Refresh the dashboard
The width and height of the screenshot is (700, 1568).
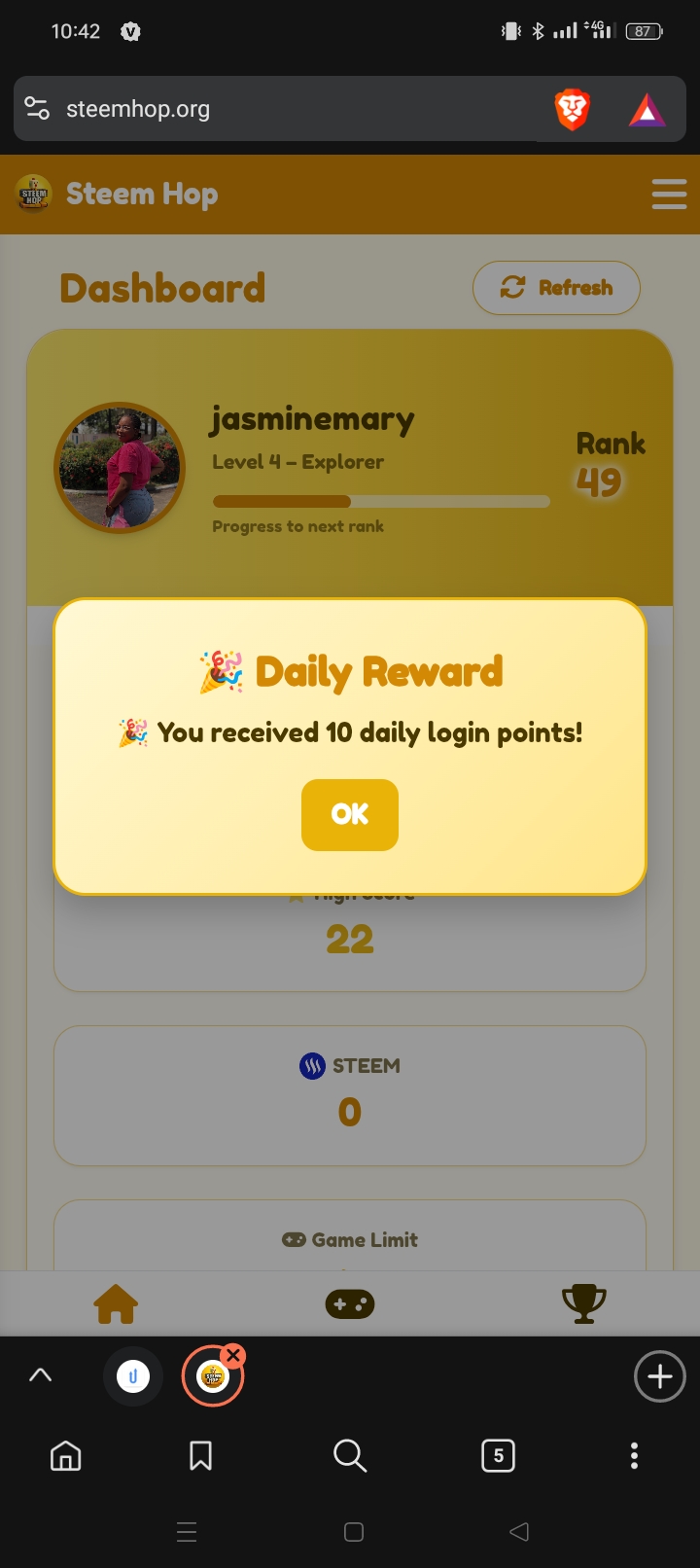556,288
